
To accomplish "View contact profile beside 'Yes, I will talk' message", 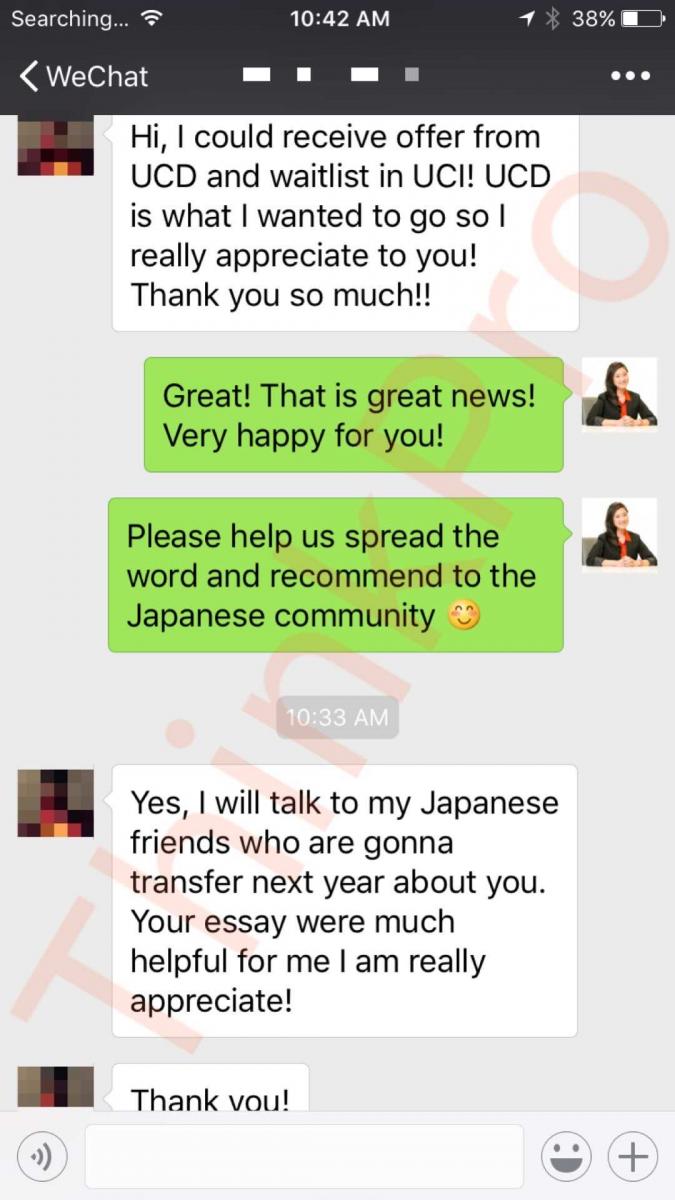I will pos(56,802).
